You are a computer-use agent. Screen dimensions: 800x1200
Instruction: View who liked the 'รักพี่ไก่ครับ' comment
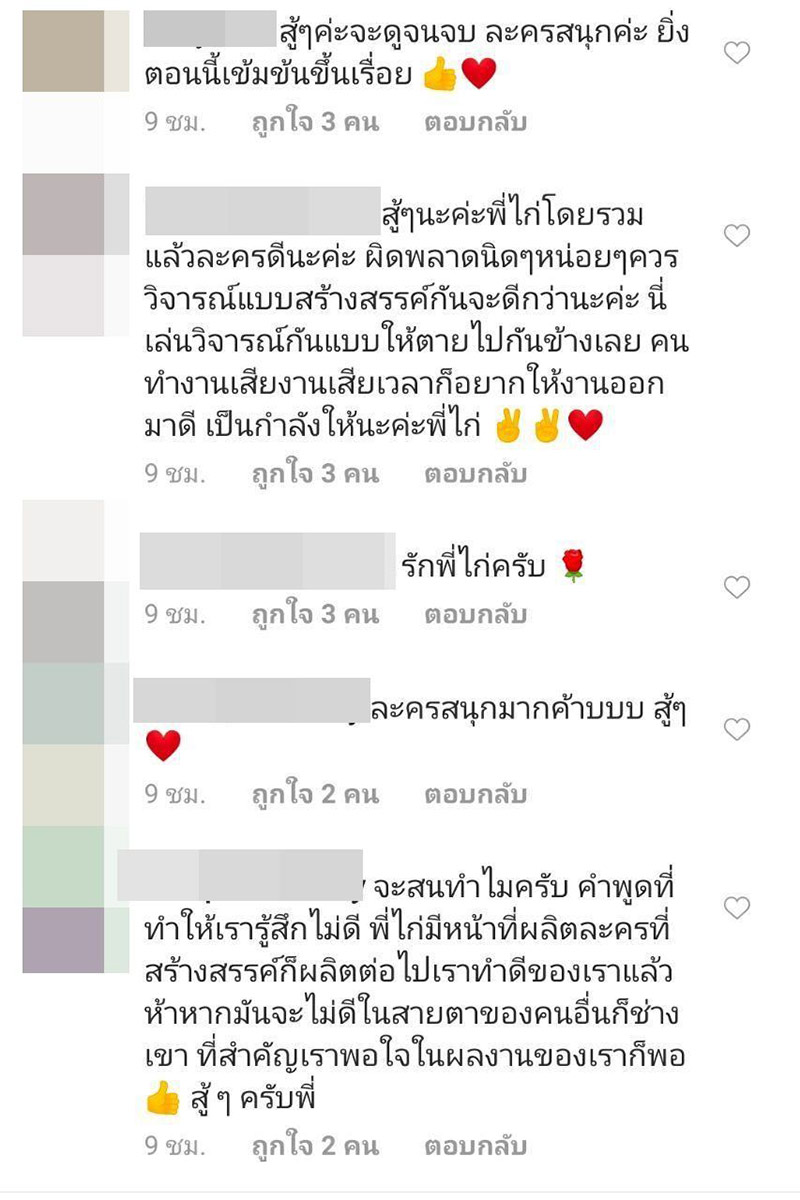(315, 614)
